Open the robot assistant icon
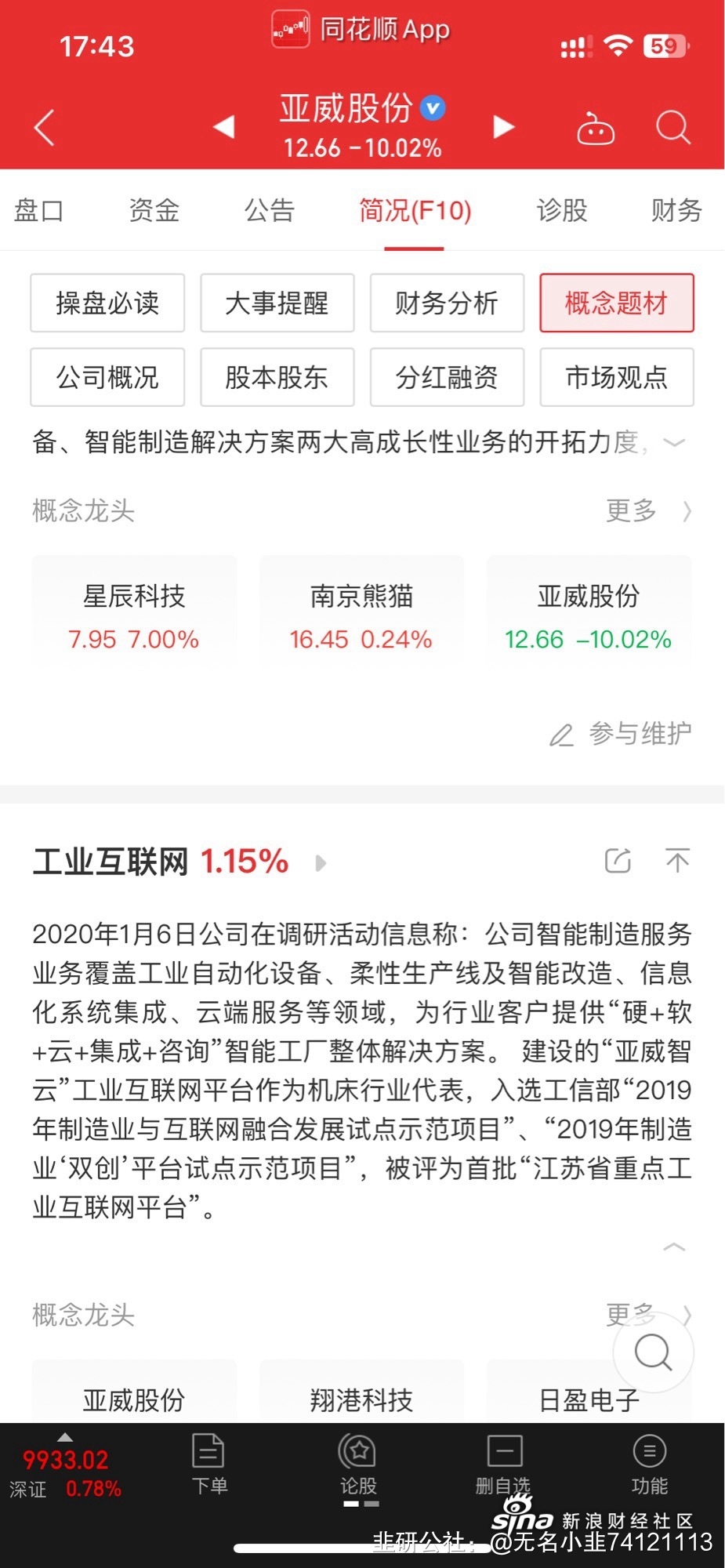 (x=595, y=129)
